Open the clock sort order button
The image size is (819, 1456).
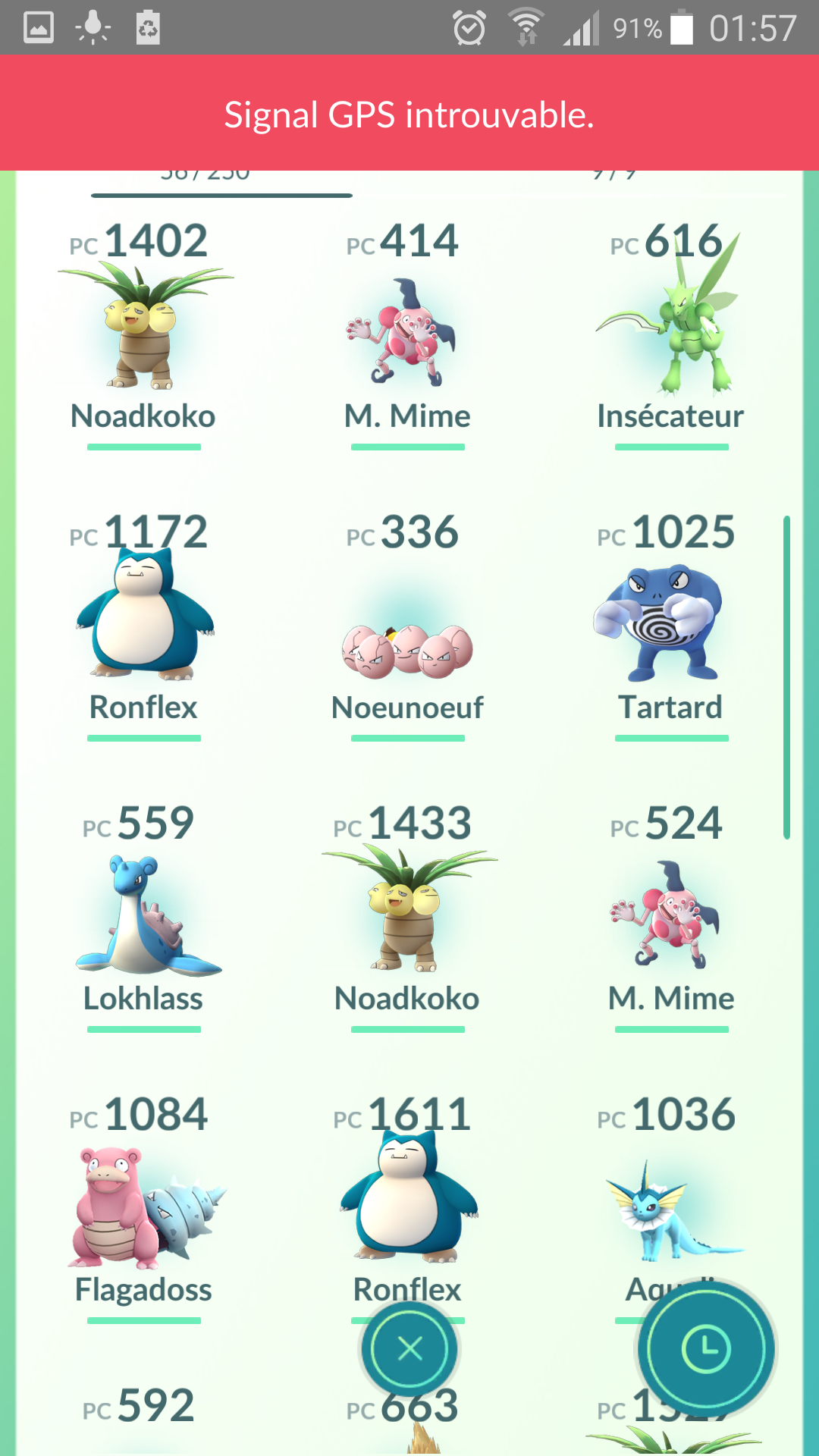(x=706, y=1349)
